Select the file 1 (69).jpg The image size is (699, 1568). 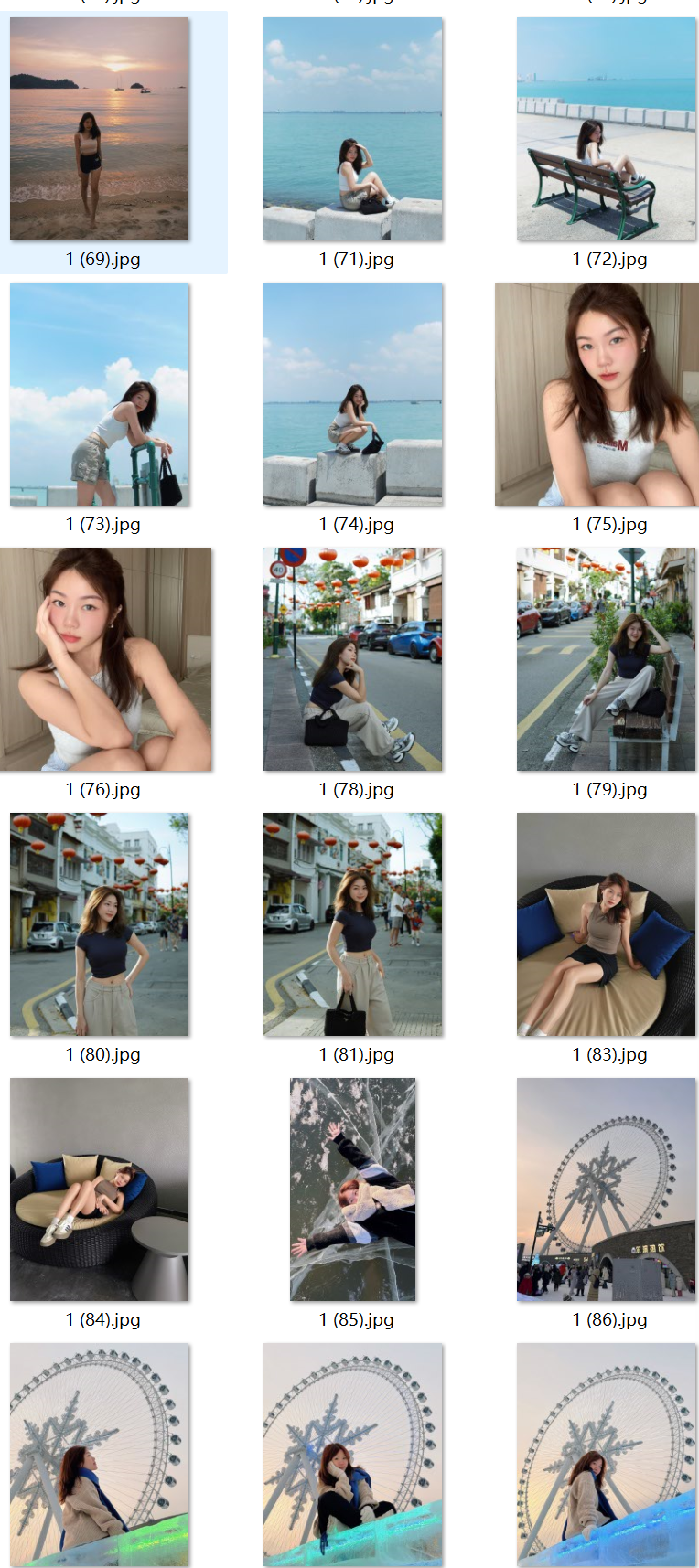[100, 129]
